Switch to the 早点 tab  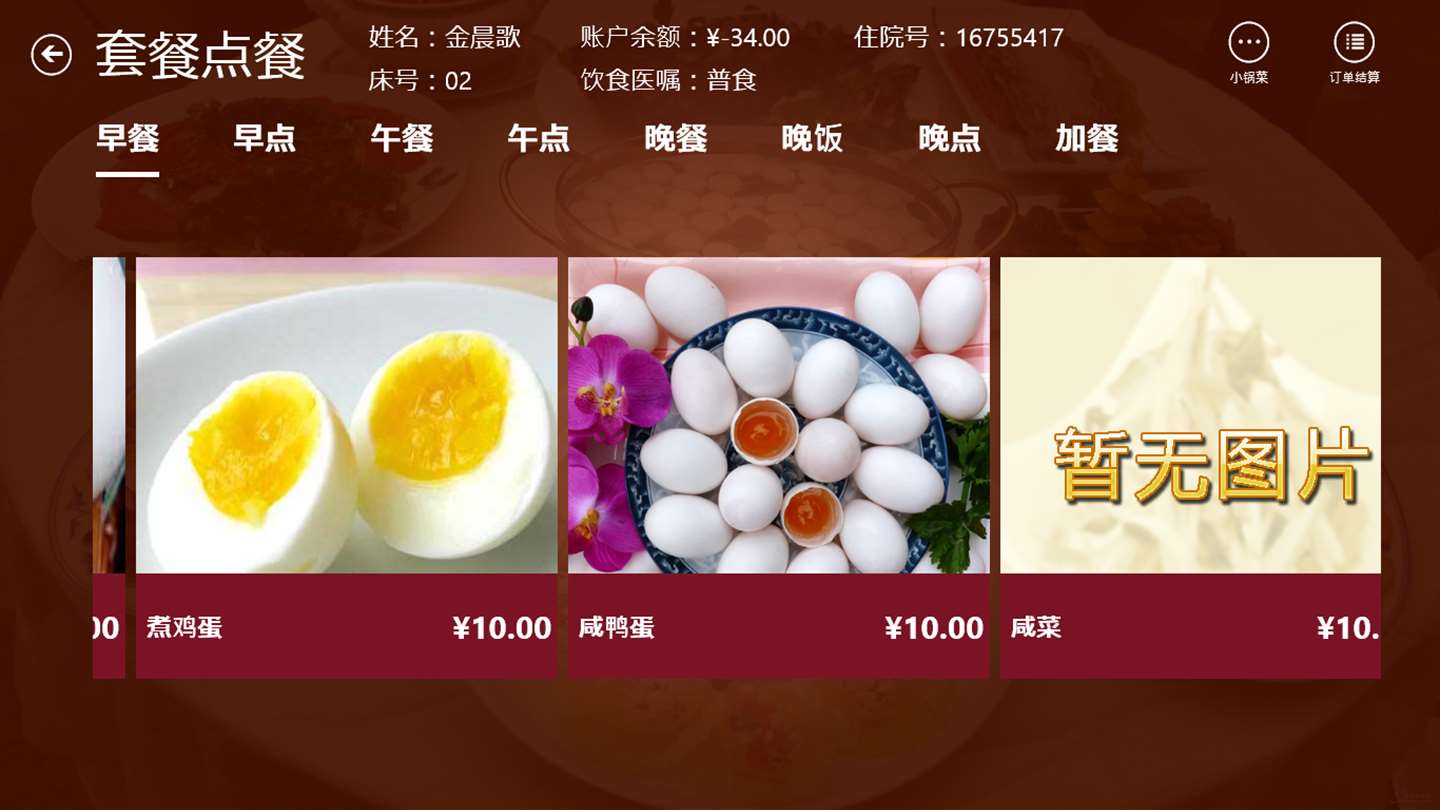point(264,138)
